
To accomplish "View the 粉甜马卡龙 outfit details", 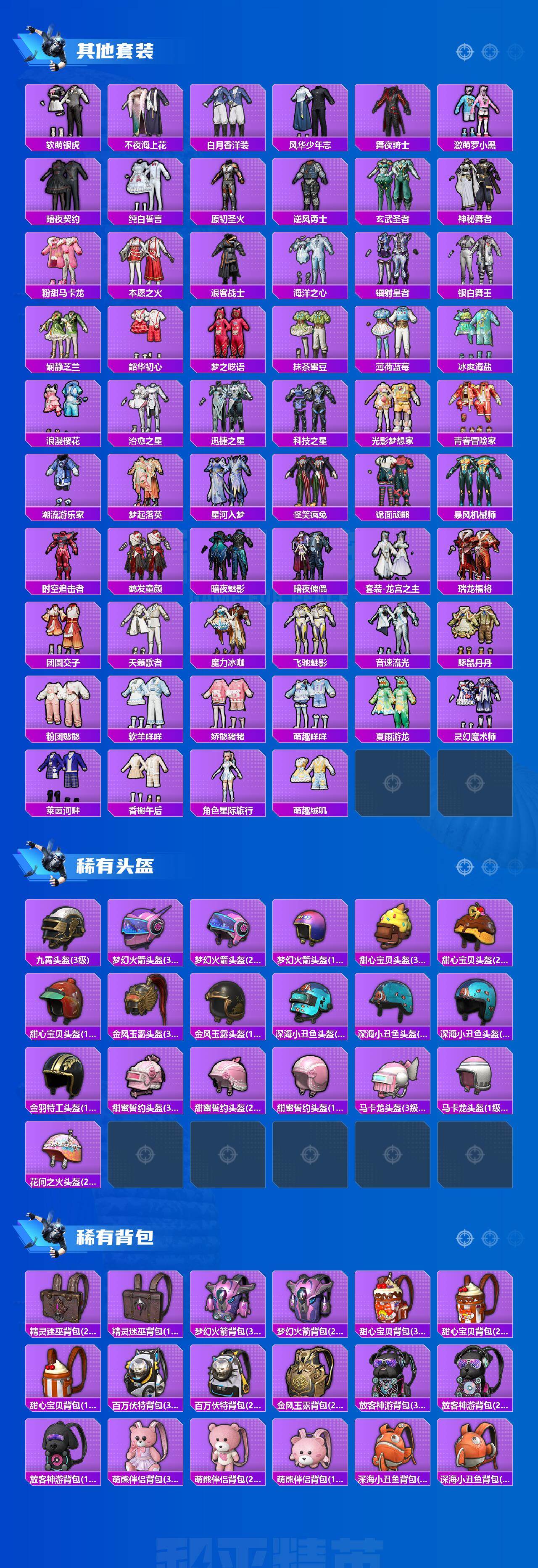I will point(64,265).
